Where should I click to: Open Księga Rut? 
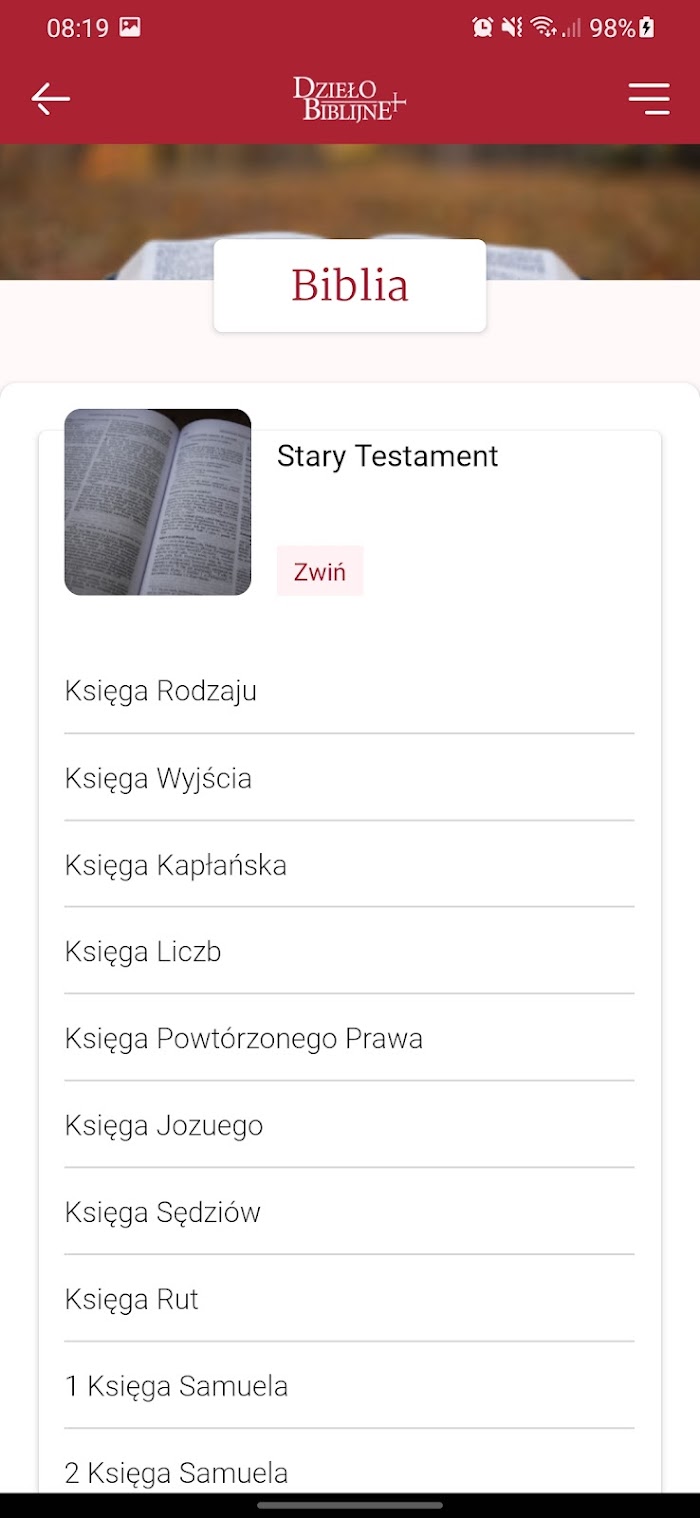[x=349, y=1300]
